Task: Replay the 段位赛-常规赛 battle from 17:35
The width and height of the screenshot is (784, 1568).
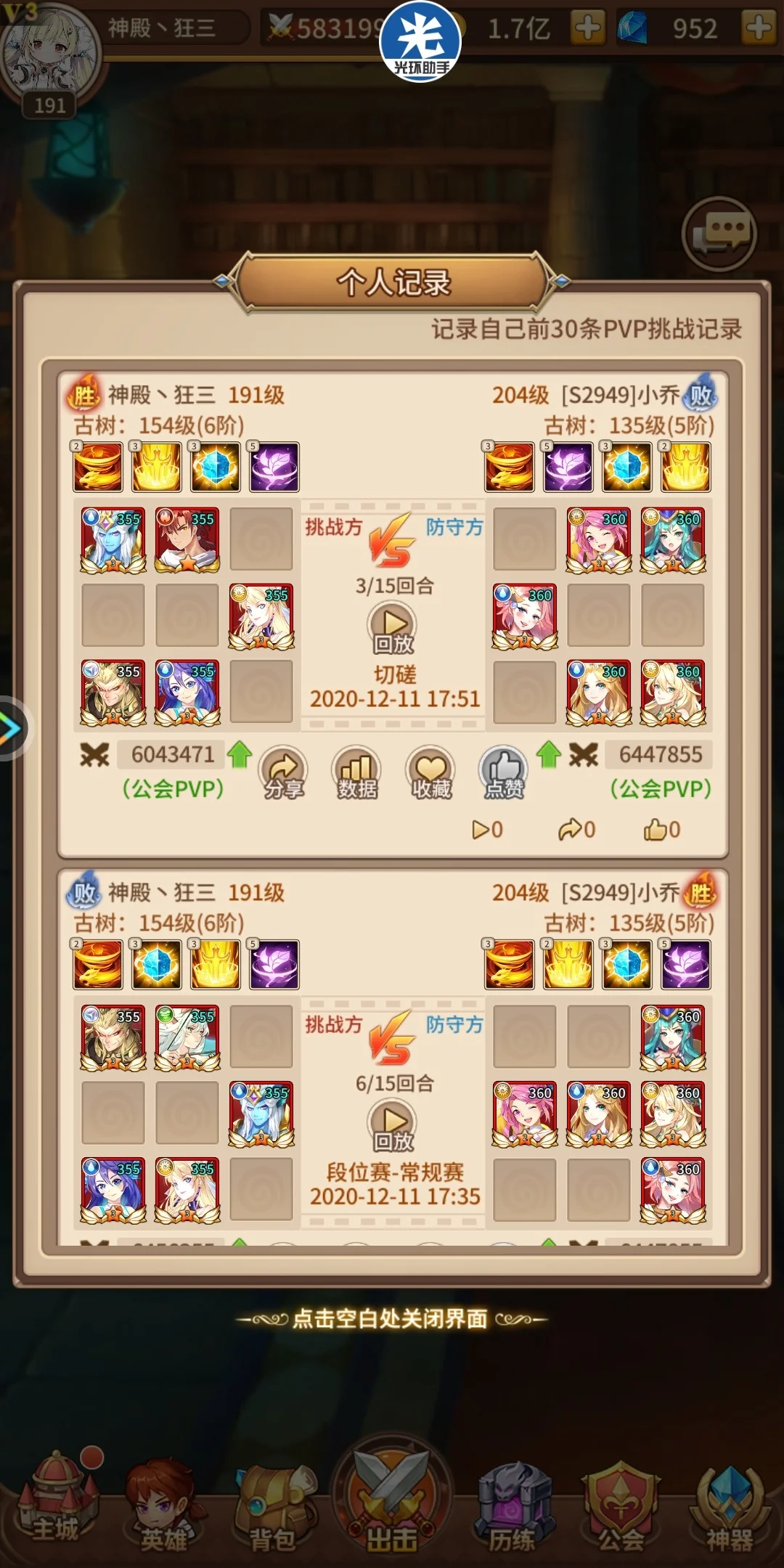Action: pos(394,1126)
